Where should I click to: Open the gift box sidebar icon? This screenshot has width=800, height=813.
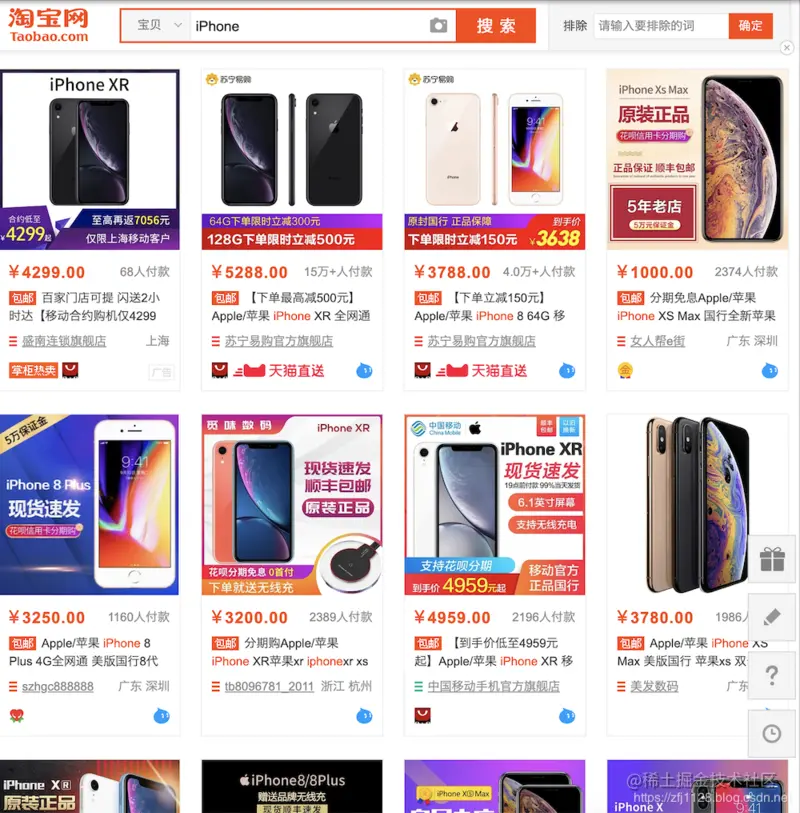click(x=772, y=560)
